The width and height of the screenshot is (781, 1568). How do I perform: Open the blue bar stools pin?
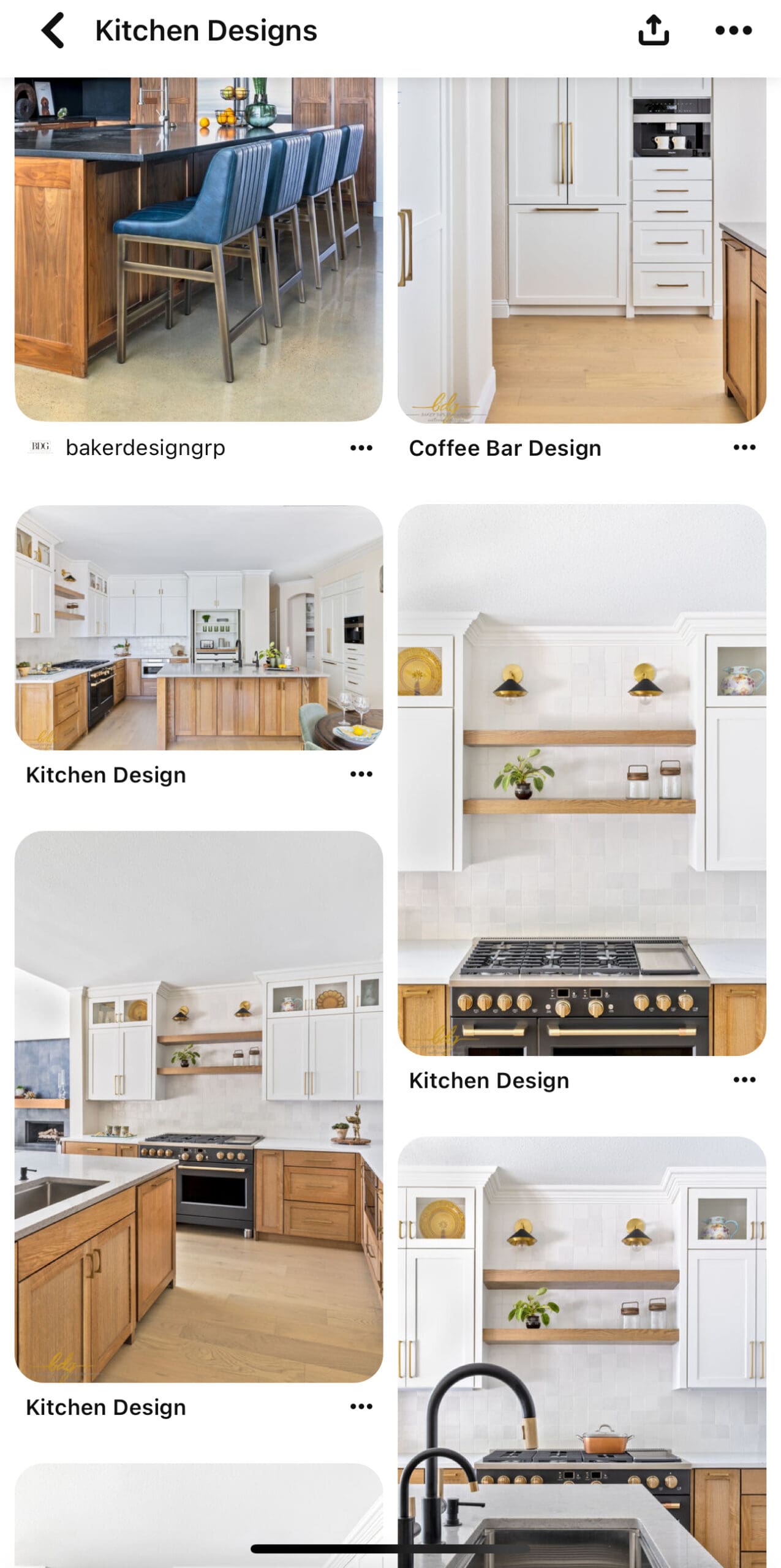click(x=198, y=248)
